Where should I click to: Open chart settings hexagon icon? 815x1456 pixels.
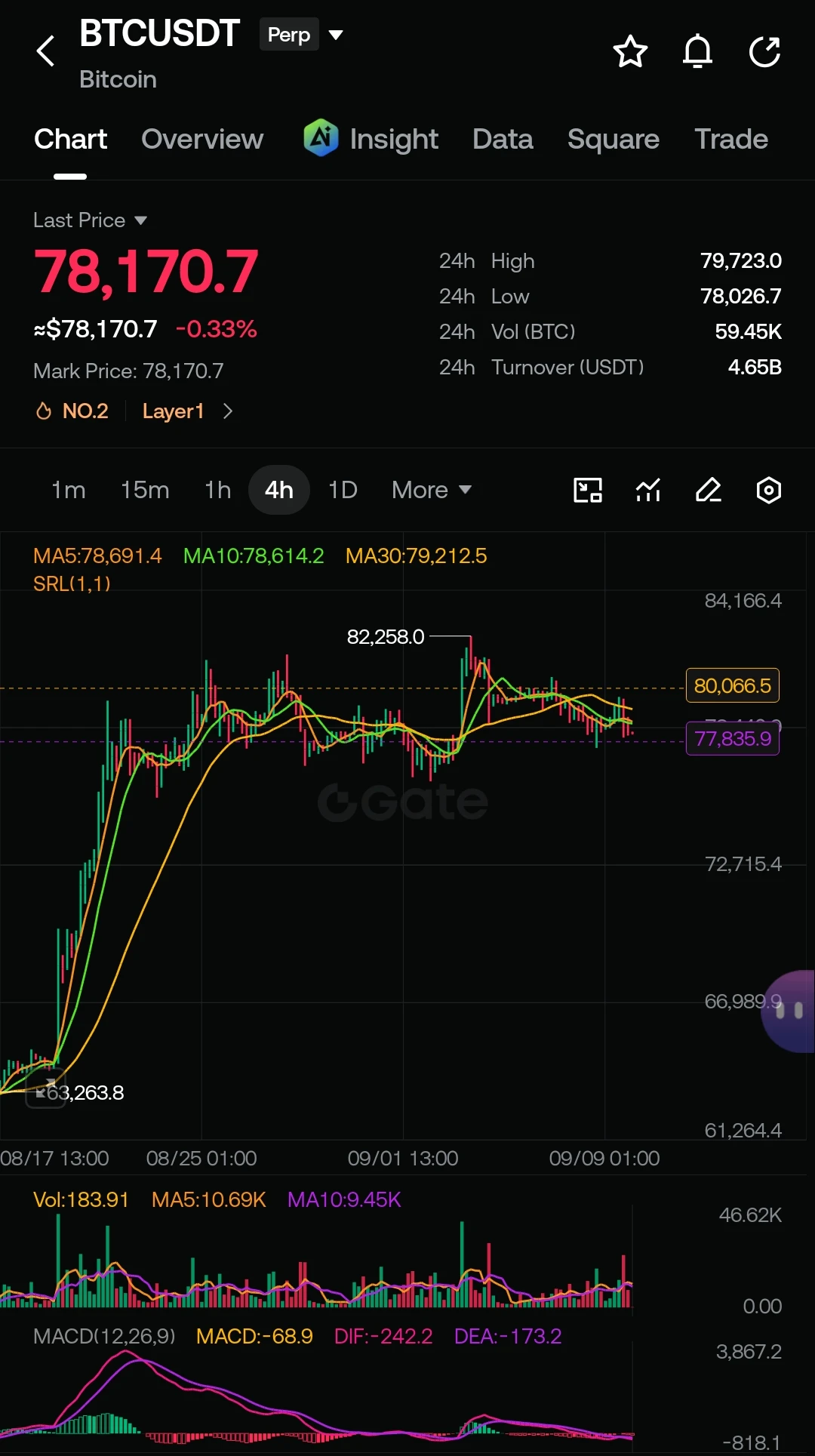coord(768,490)
